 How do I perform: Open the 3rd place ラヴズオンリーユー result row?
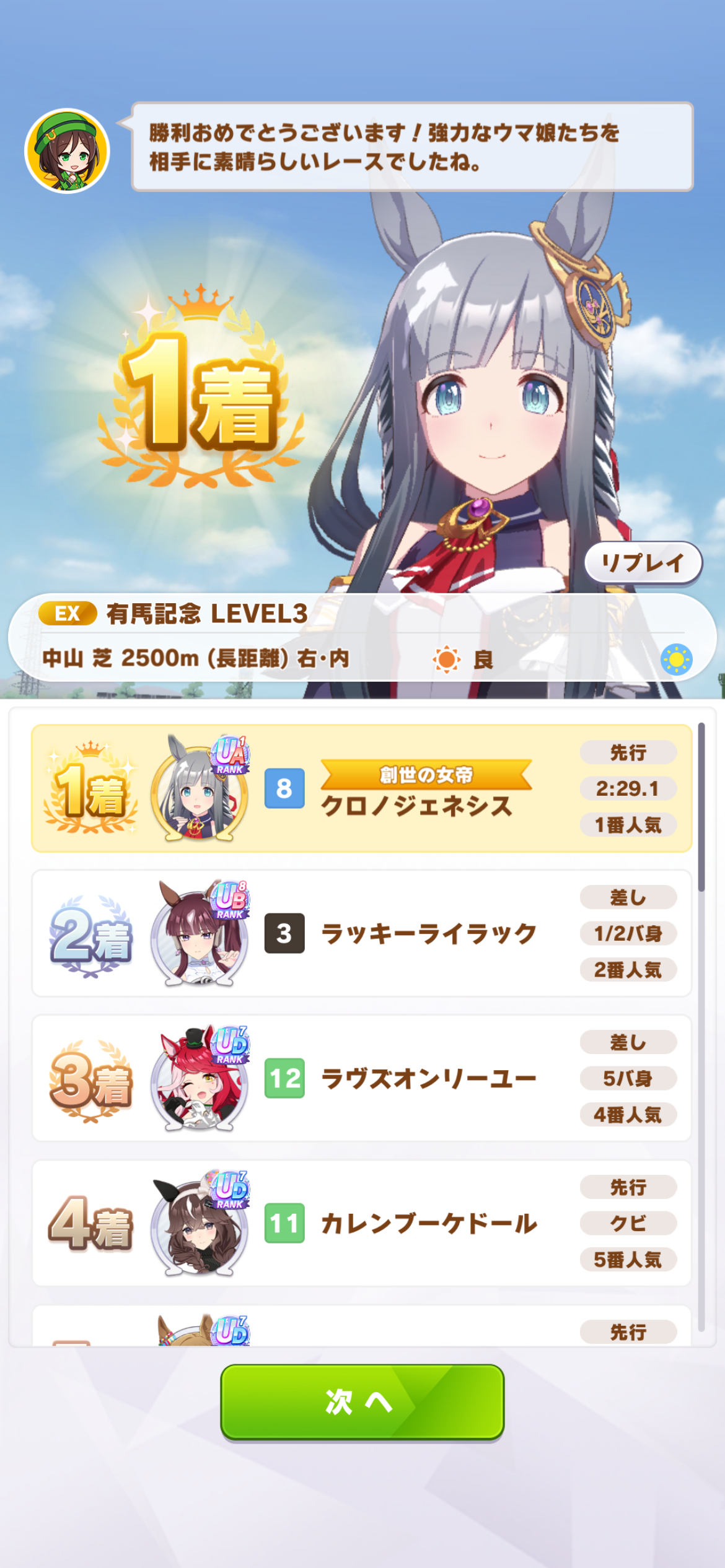point(361,1078)
